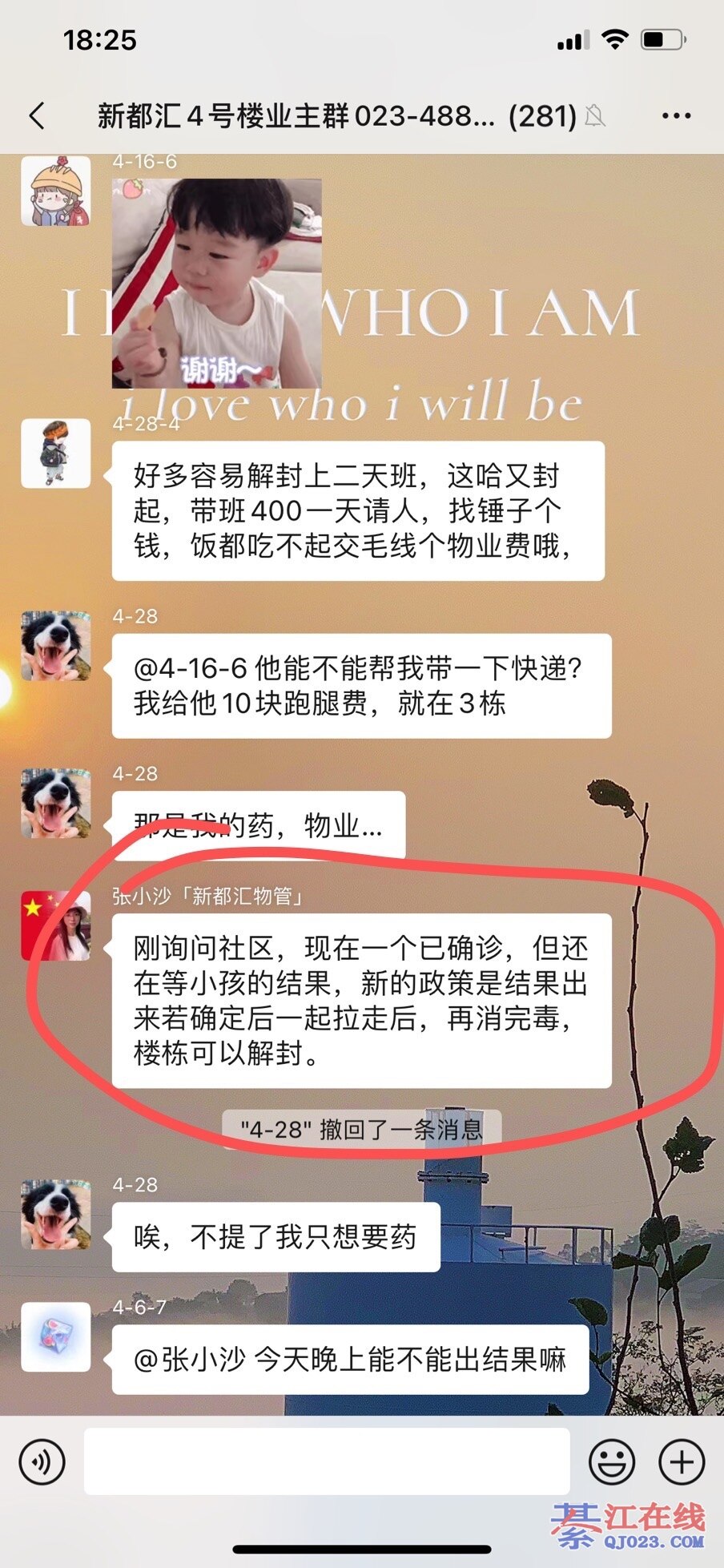Screen dimensions: 724x1568
Task: Open the avatar of user 4-6-7
Action: coord(55,1336)
